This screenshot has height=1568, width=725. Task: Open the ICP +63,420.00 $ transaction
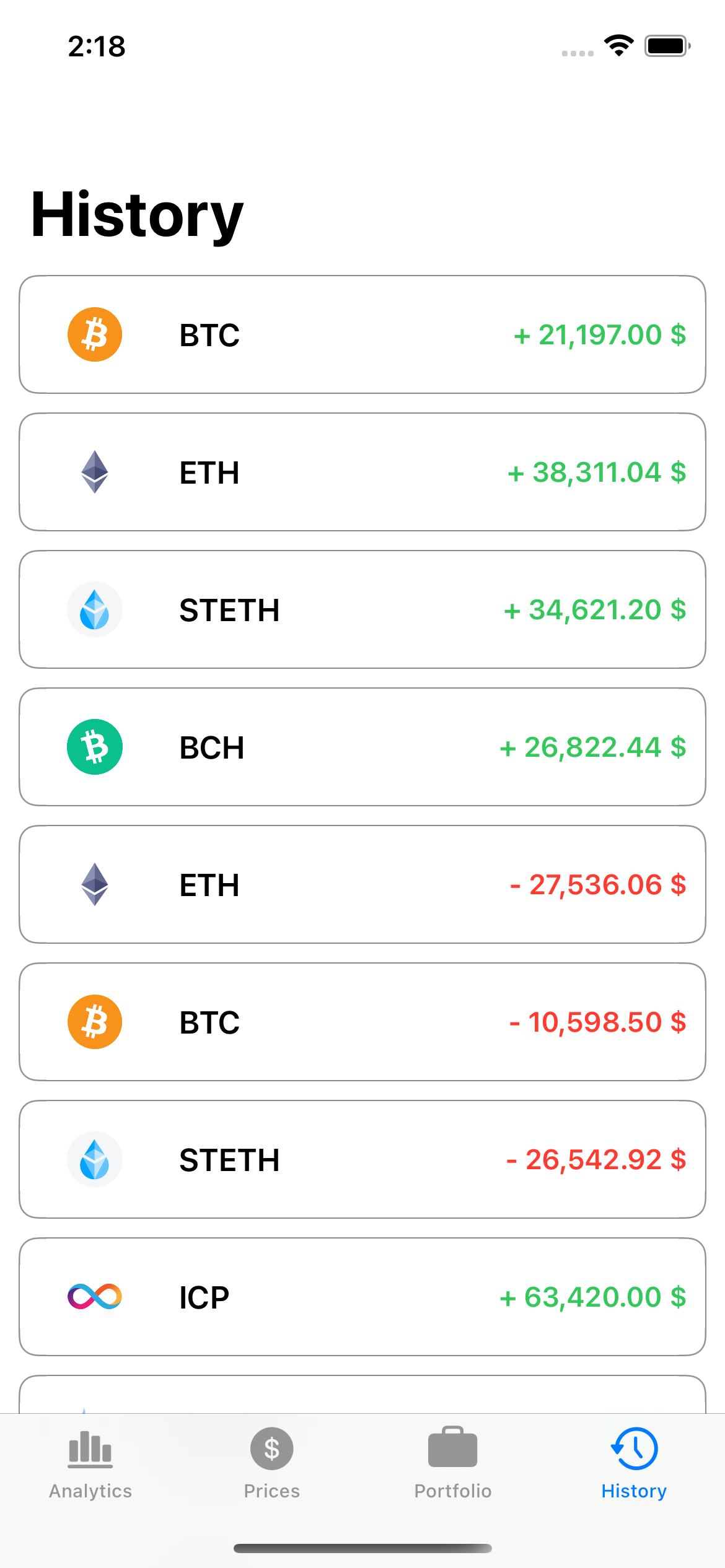pyautogui.click(x=362, y=1297)
